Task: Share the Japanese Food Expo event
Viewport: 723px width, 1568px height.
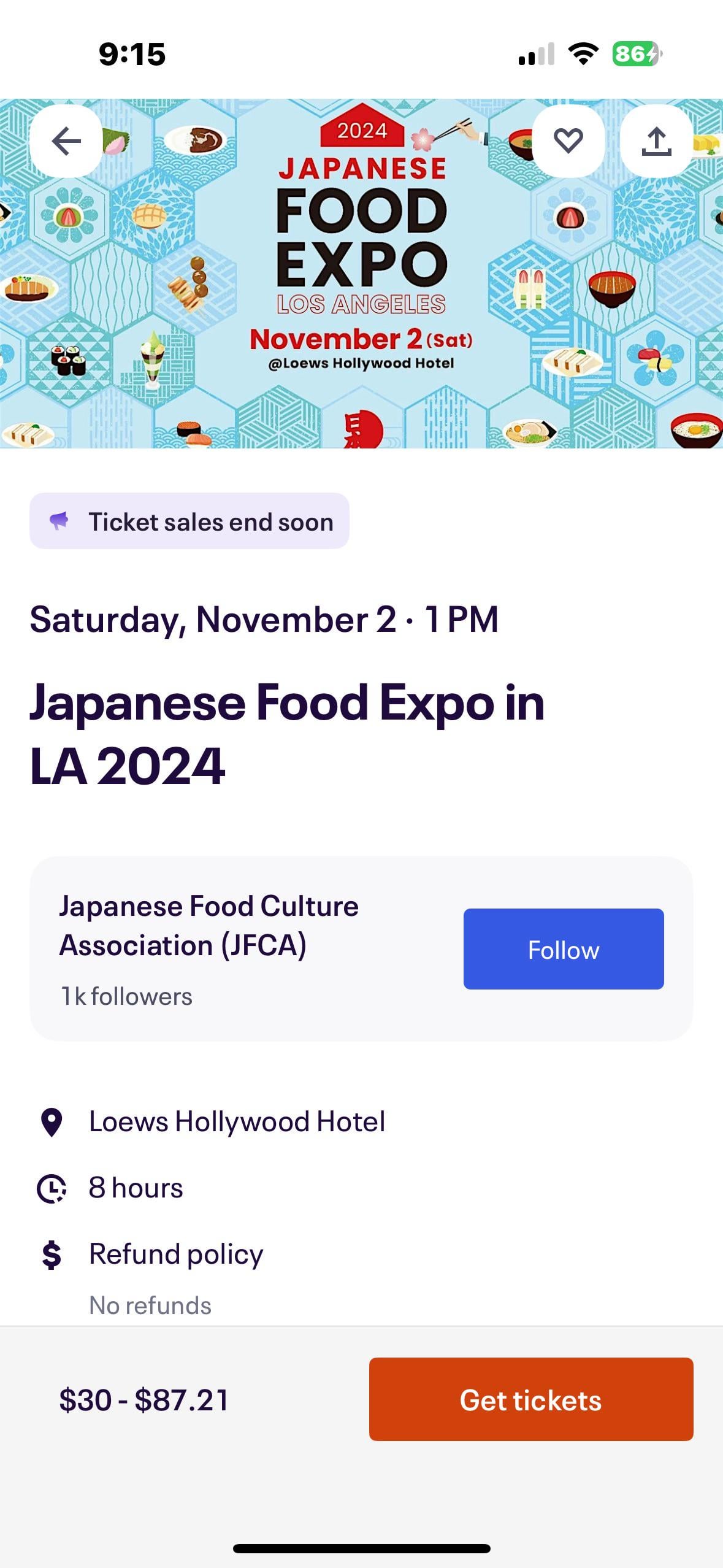Action: point(656,142)
